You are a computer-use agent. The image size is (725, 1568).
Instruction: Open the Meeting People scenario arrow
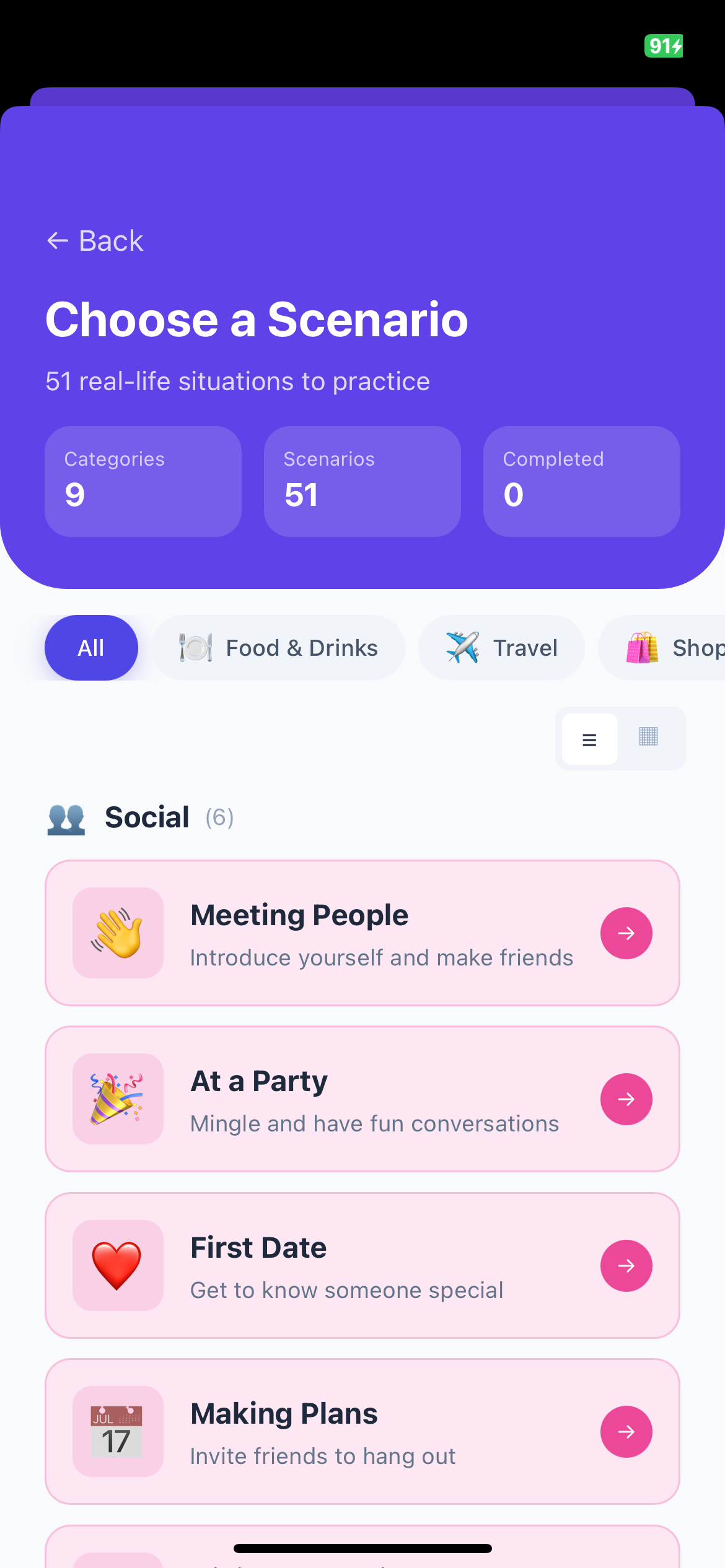(x=626, y=933)
